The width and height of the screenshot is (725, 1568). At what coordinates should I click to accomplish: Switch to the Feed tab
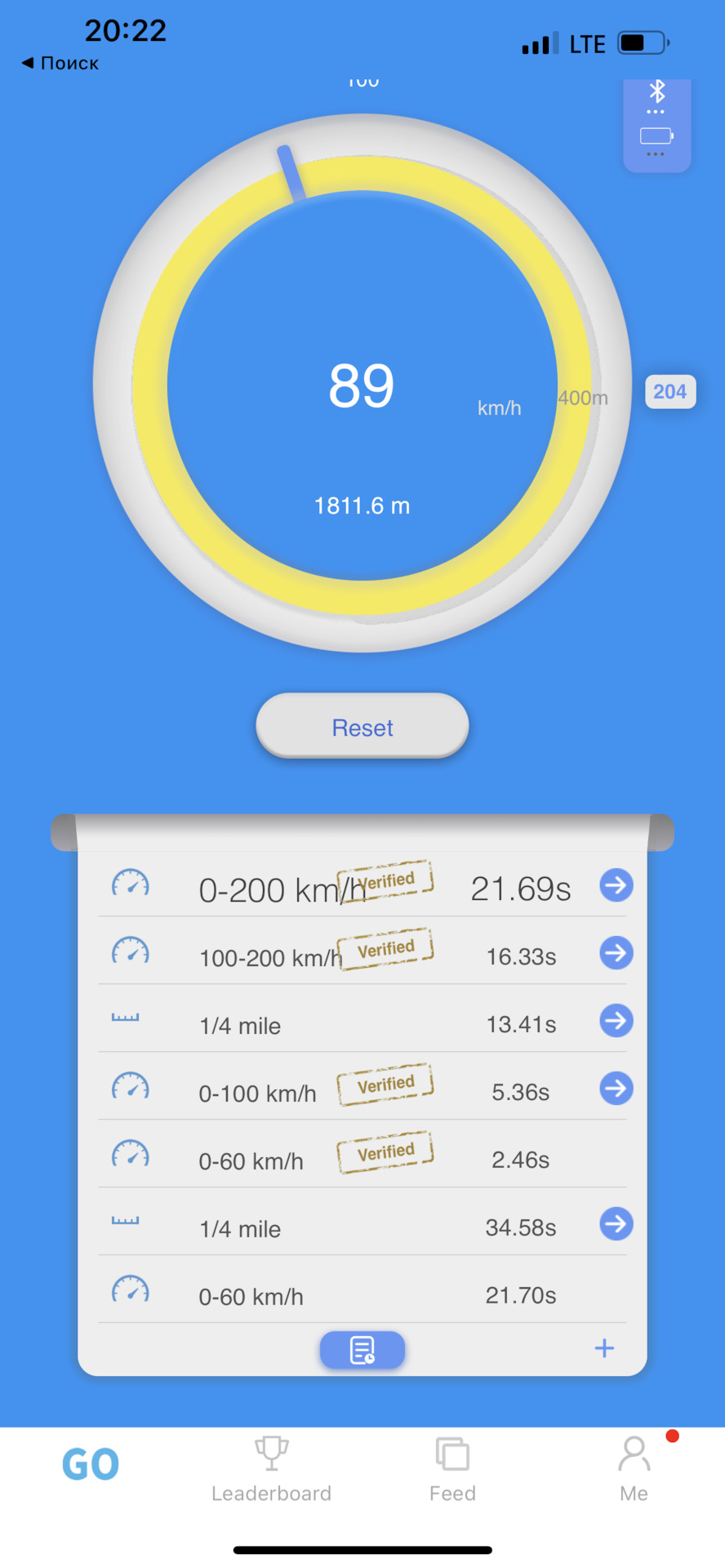coord(452,1470)
